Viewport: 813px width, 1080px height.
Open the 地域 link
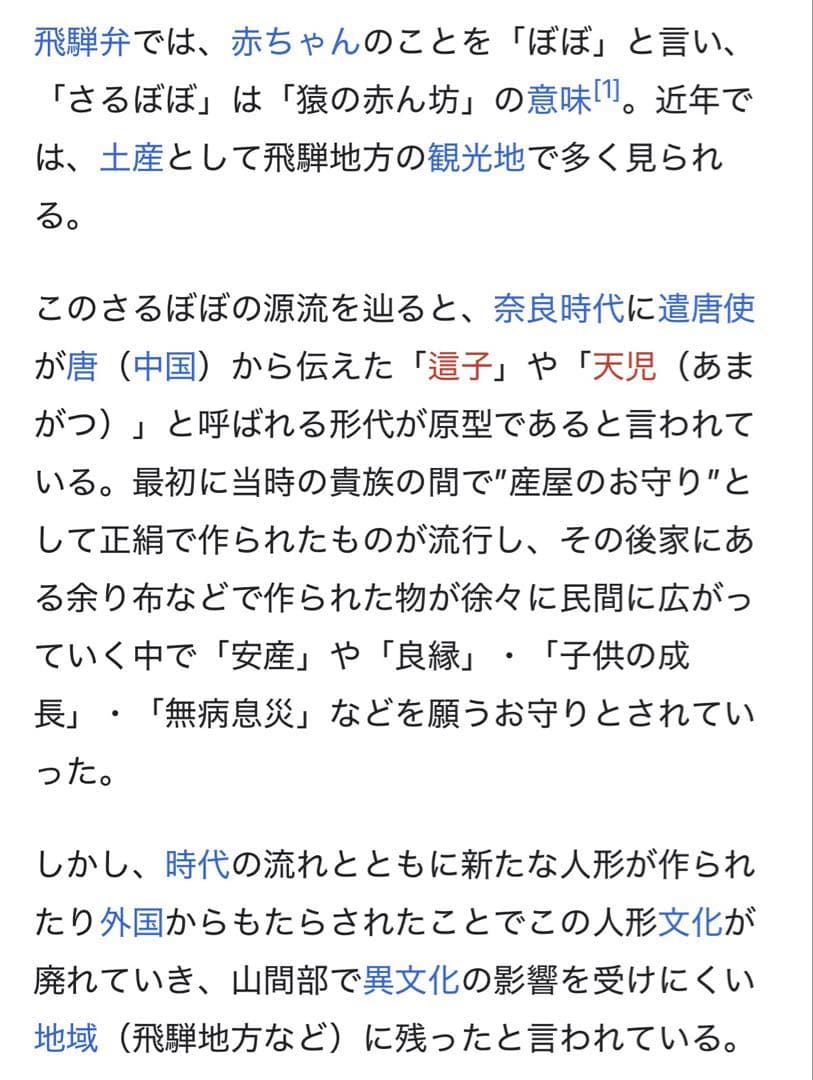(66, 1037)
